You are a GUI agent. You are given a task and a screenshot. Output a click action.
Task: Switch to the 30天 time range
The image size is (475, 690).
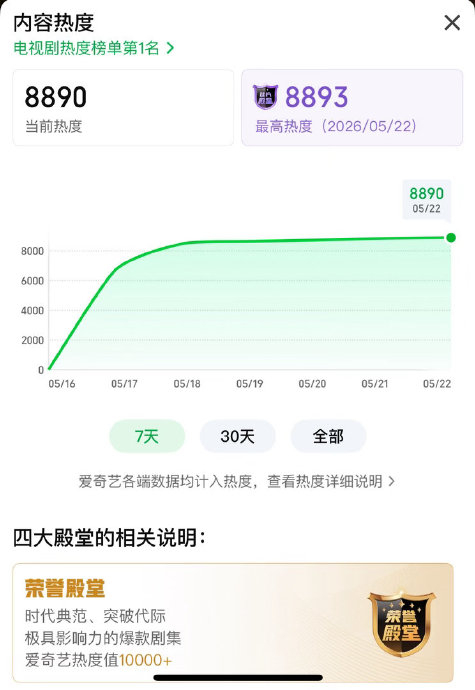[x=238, y=436]
